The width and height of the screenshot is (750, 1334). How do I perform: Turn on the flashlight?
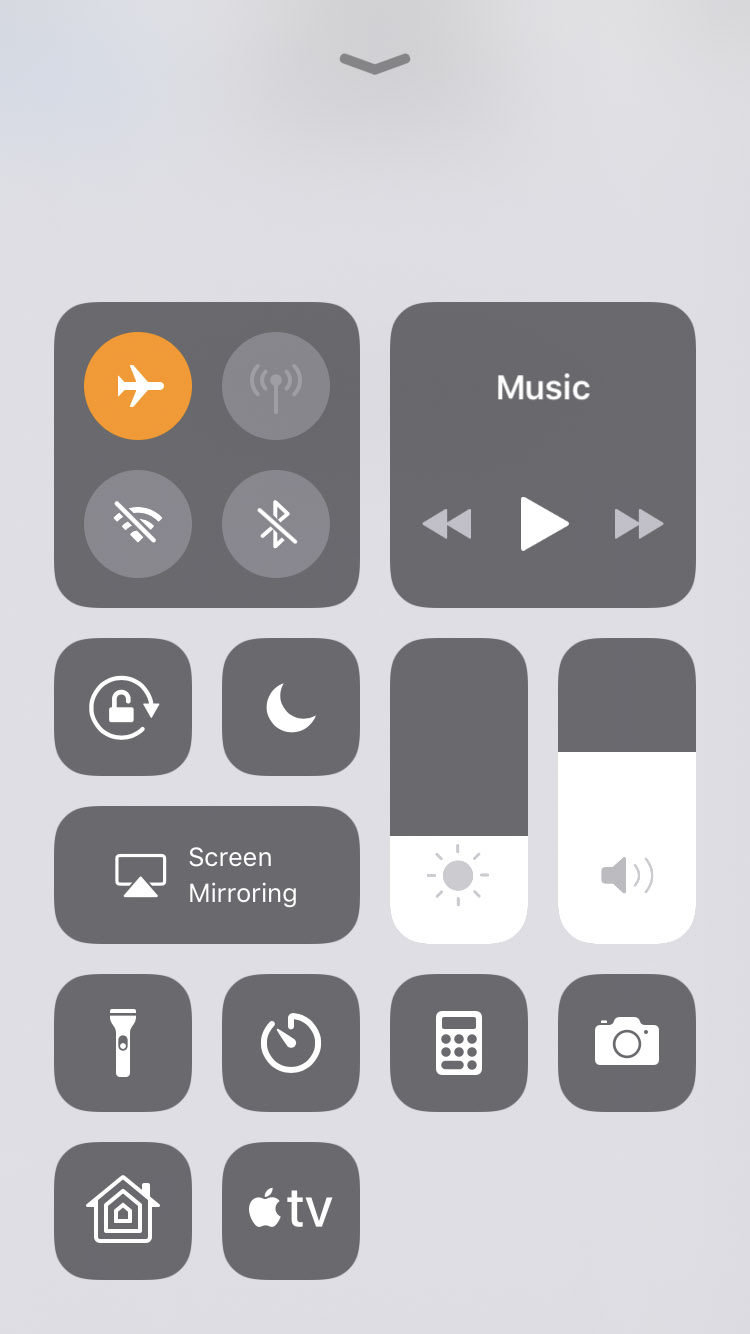[x=123, y=1043]
